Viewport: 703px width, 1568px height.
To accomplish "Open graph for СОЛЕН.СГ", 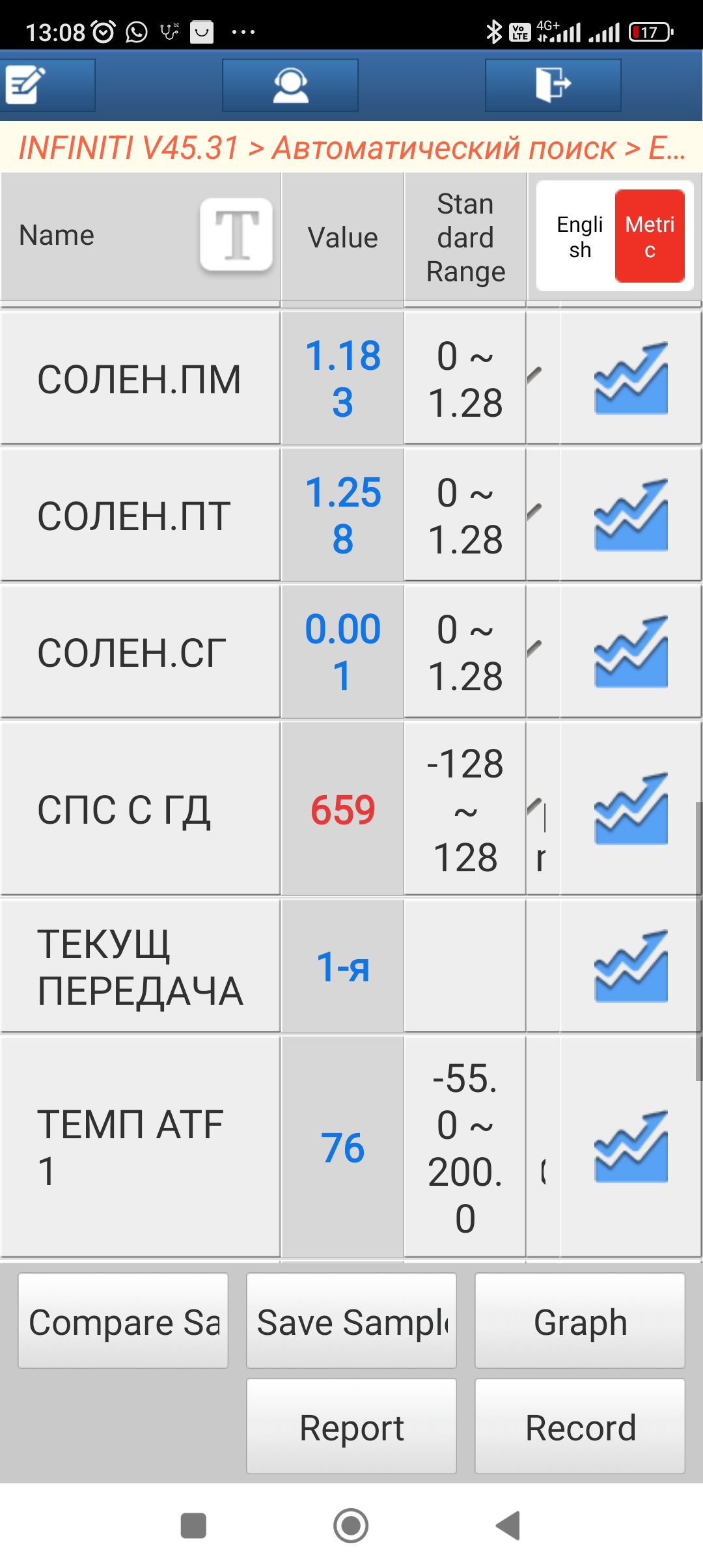I will click(631, 652).
